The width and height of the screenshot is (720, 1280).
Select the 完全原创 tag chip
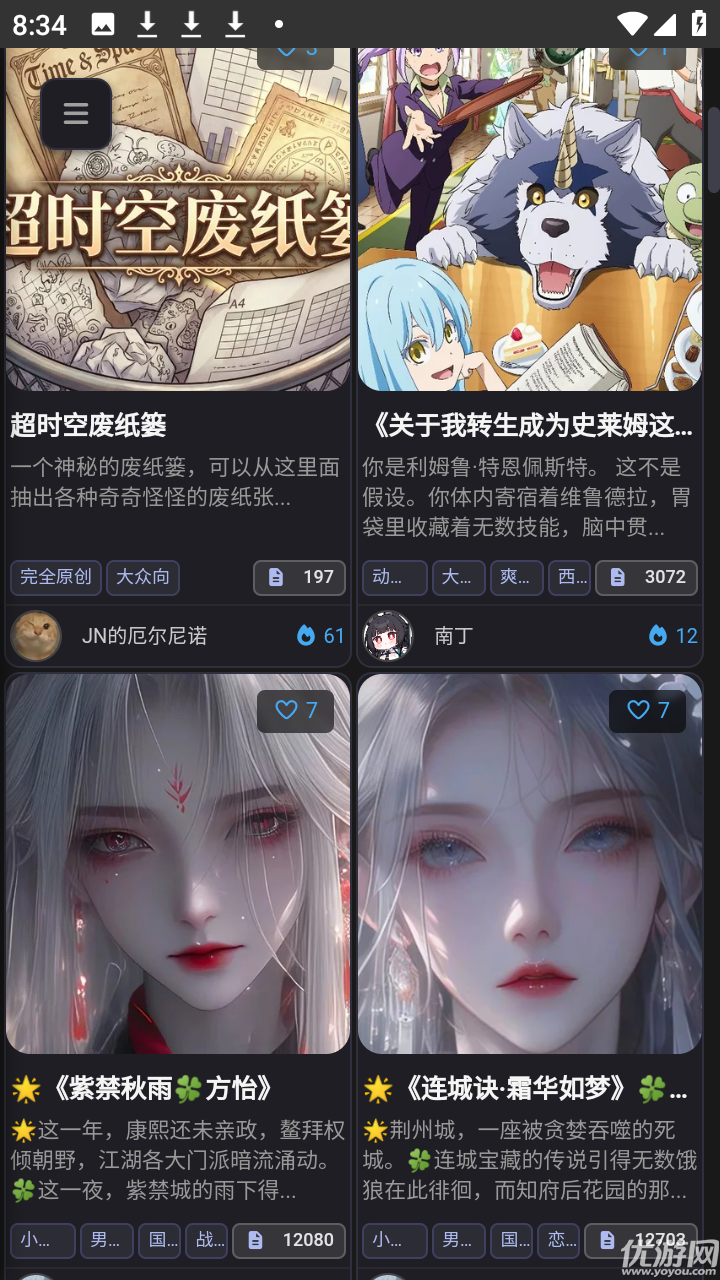coord(56,577)
